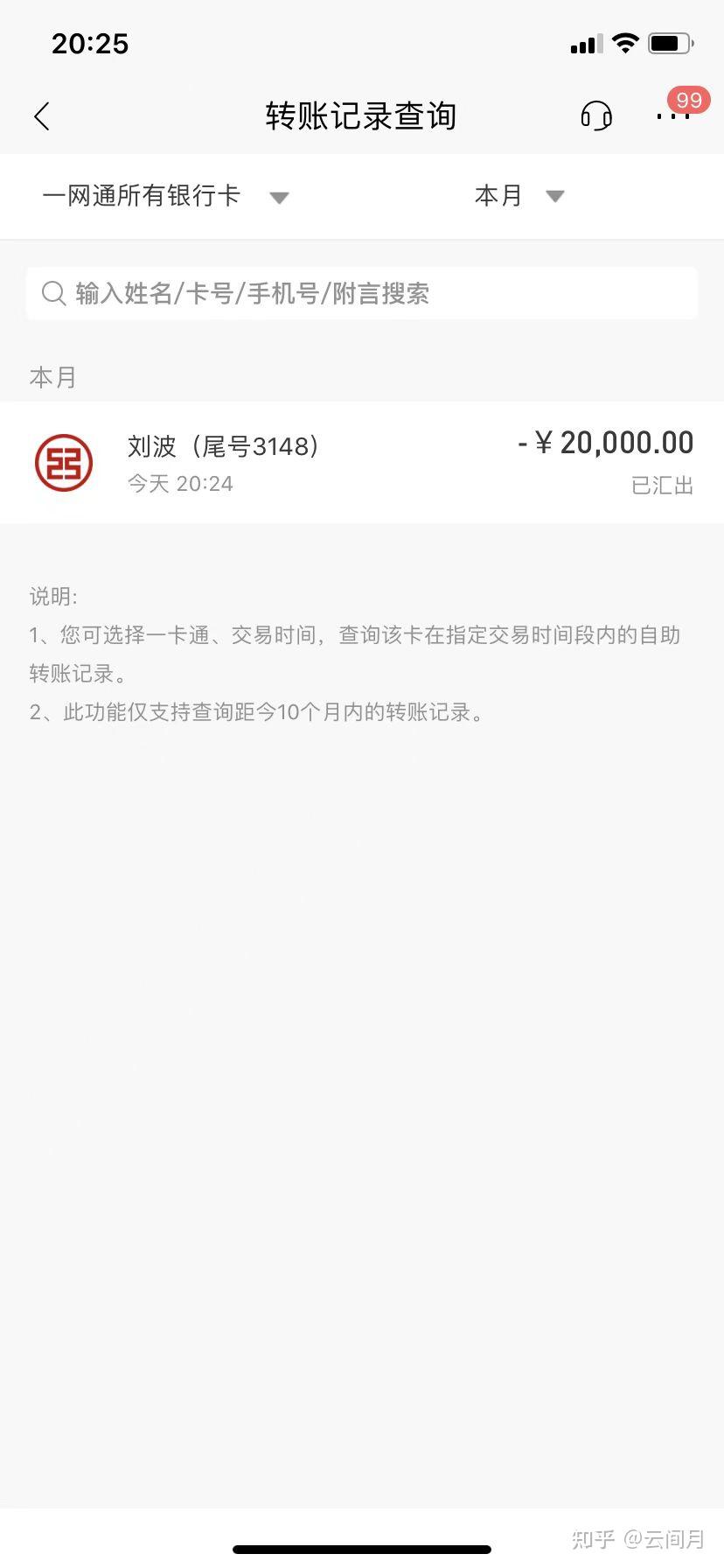
Task: Expand the 本月 time range dropdown
Action: [519, 196]
